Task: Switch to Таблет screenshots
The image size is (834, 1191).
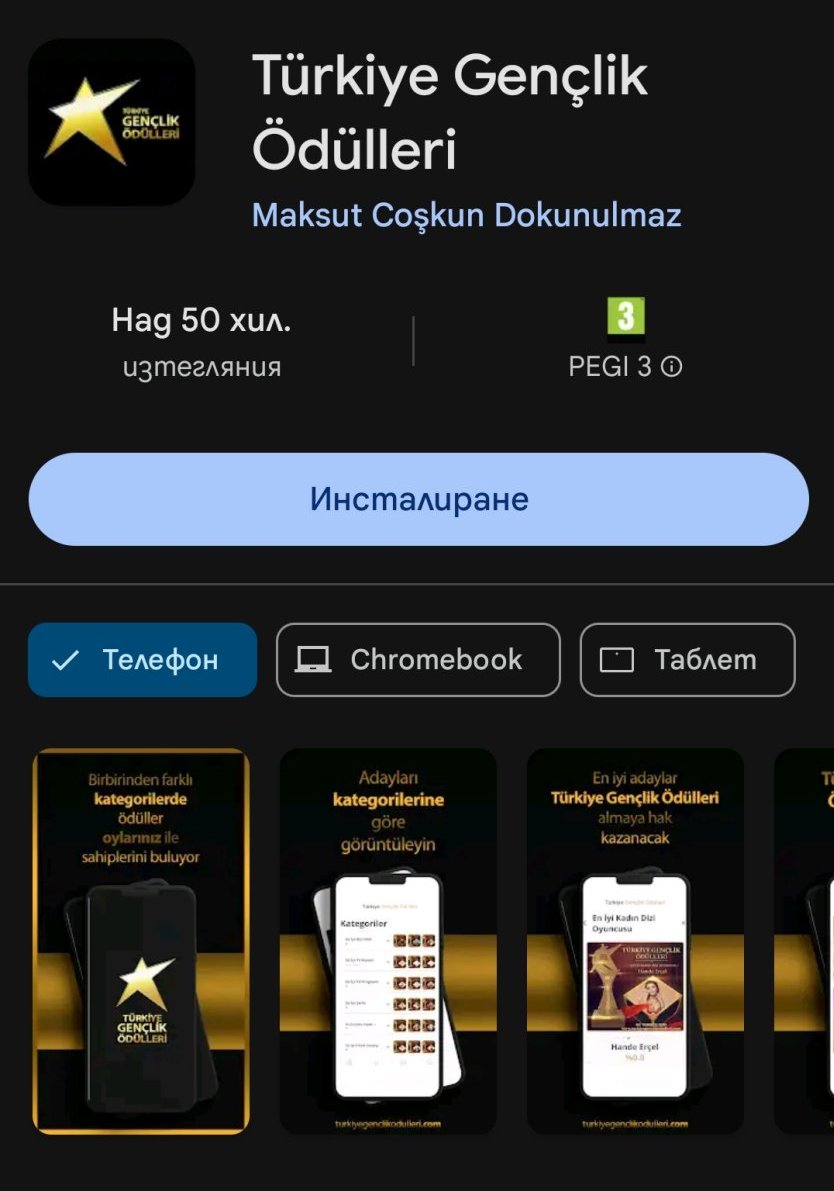Action: coord(687,660)
